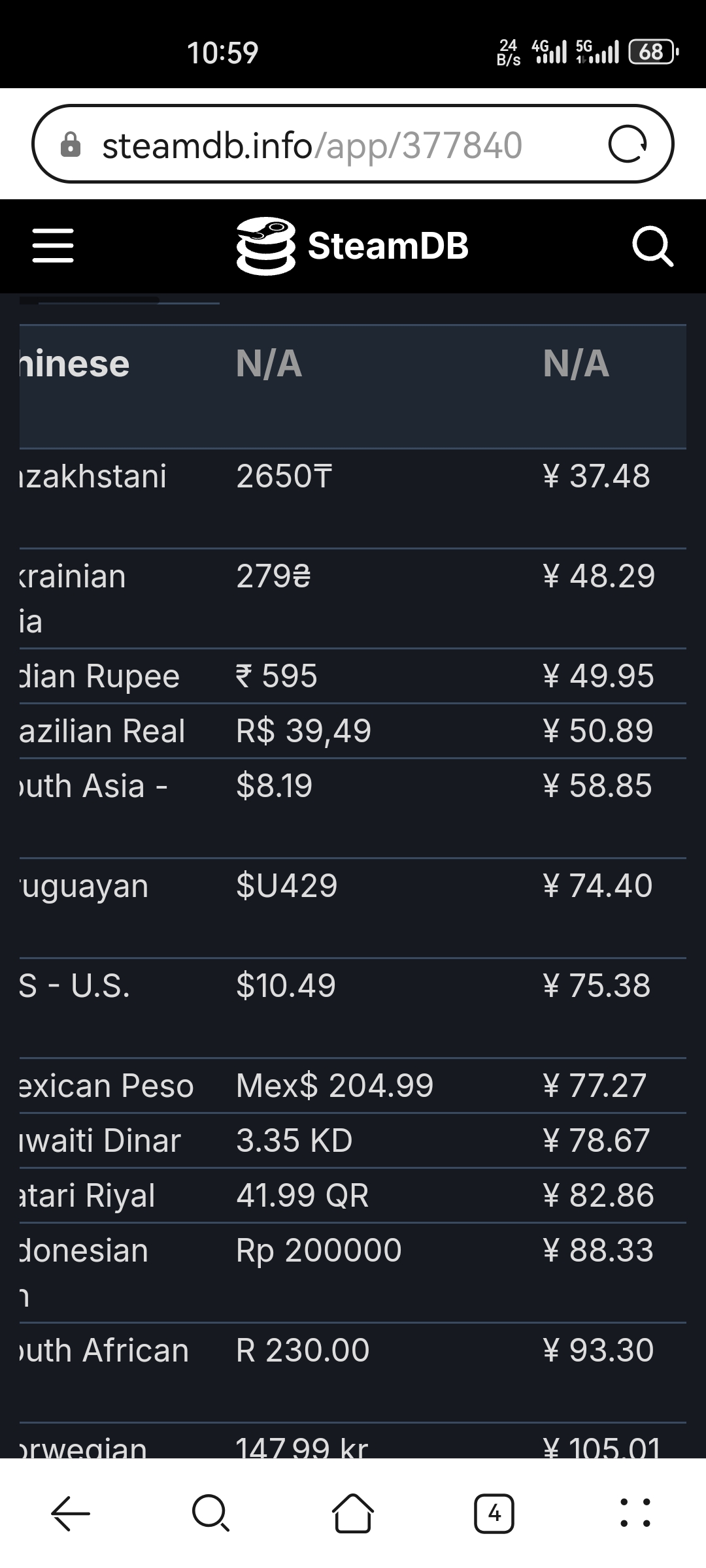The height and width of the screenshot is (1568, 706).
Task: Reload the page
Action: coord(627,144)
